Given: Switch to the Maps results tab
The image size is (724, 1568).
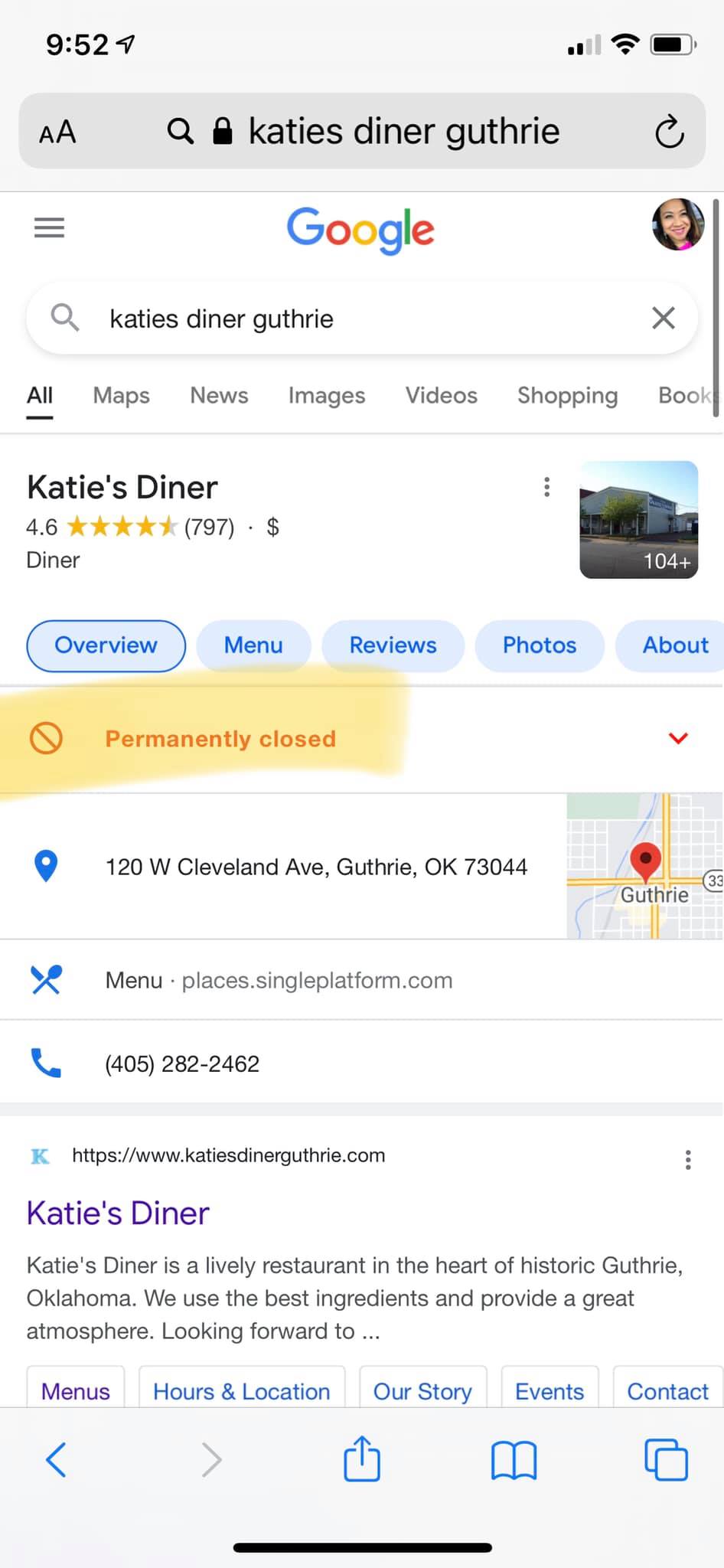Looking at the screenshot, I should pos(121,396).
